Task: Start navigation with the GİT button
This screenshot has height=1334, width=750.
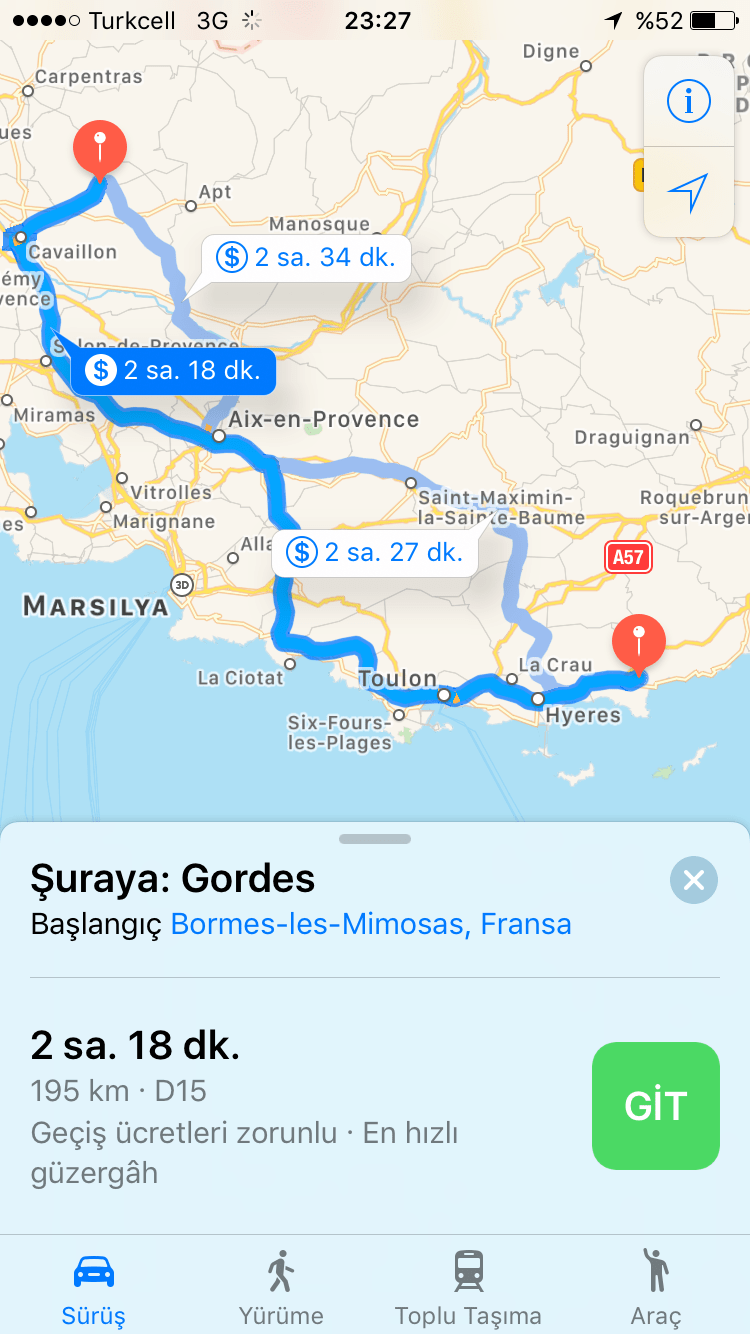Action: point(656,1106)
